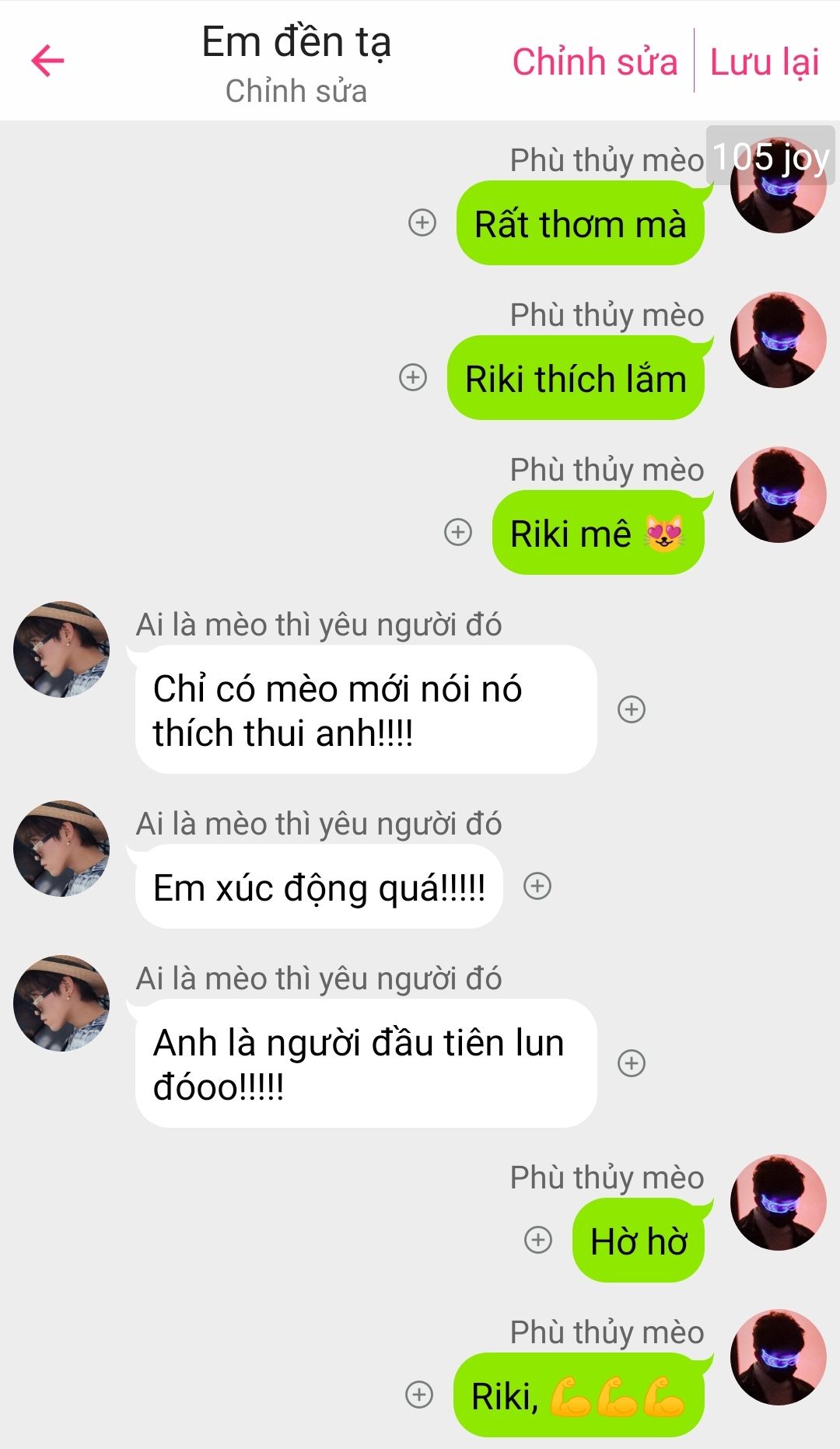Tap plus icon beside 'Riki mê' message
840x1449 pixels.
pyautogui.click(x=458, y=532)
